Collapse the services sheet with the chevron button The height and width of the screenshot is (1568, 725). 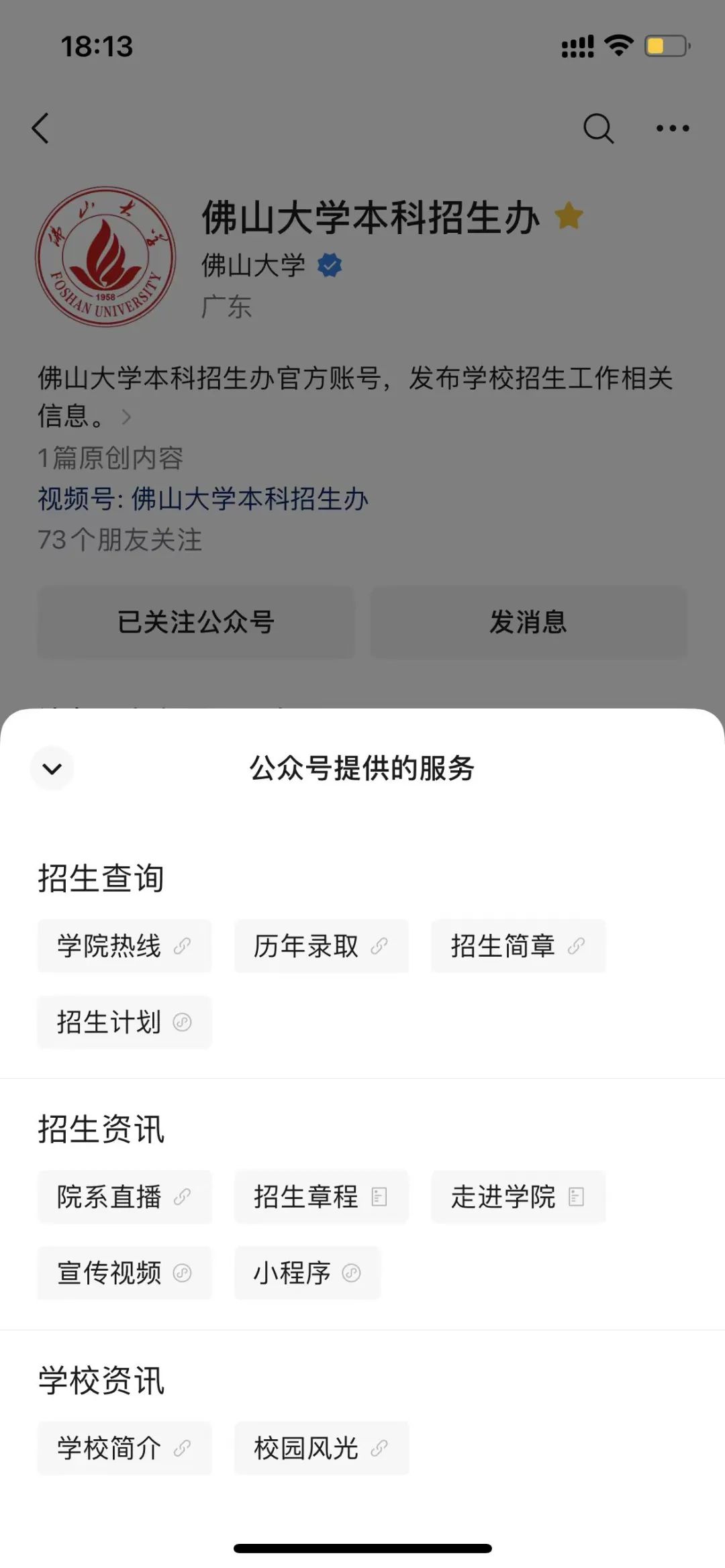52,768
